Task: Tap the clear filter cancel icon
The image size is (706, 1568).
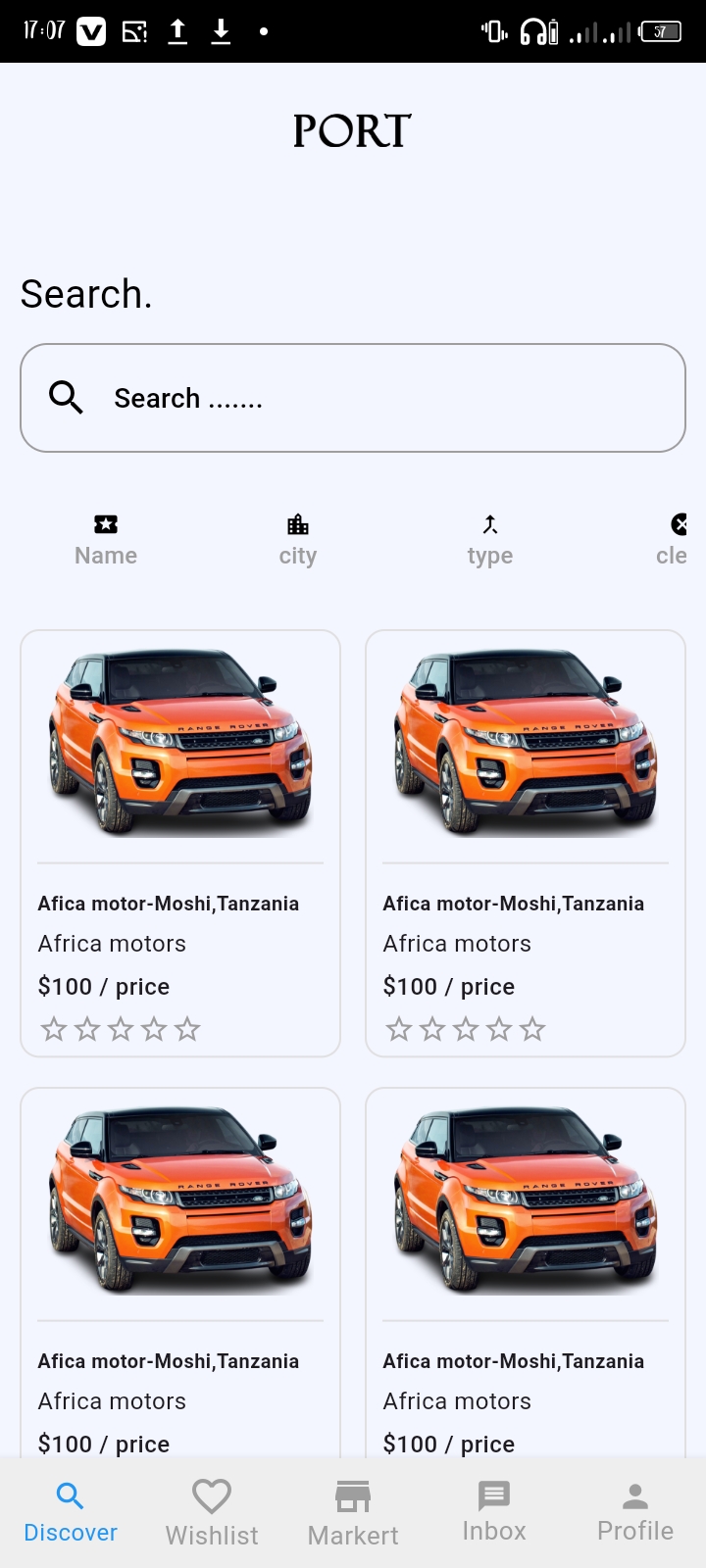Action: pos(681,524)
